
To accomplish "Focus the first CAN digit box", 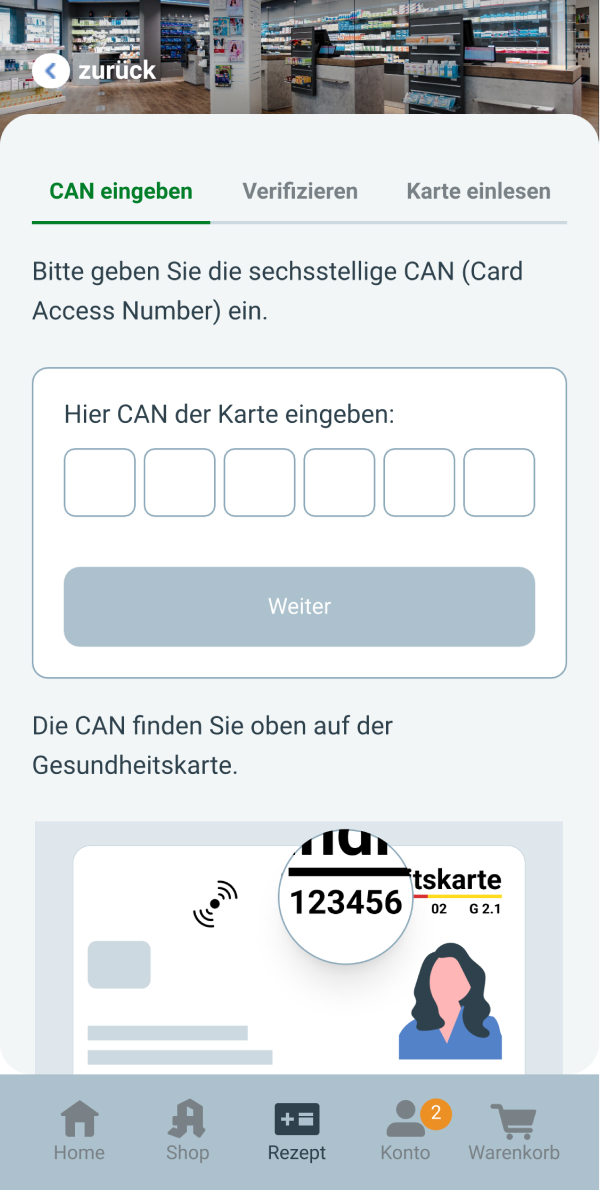I will pos(100,482).
